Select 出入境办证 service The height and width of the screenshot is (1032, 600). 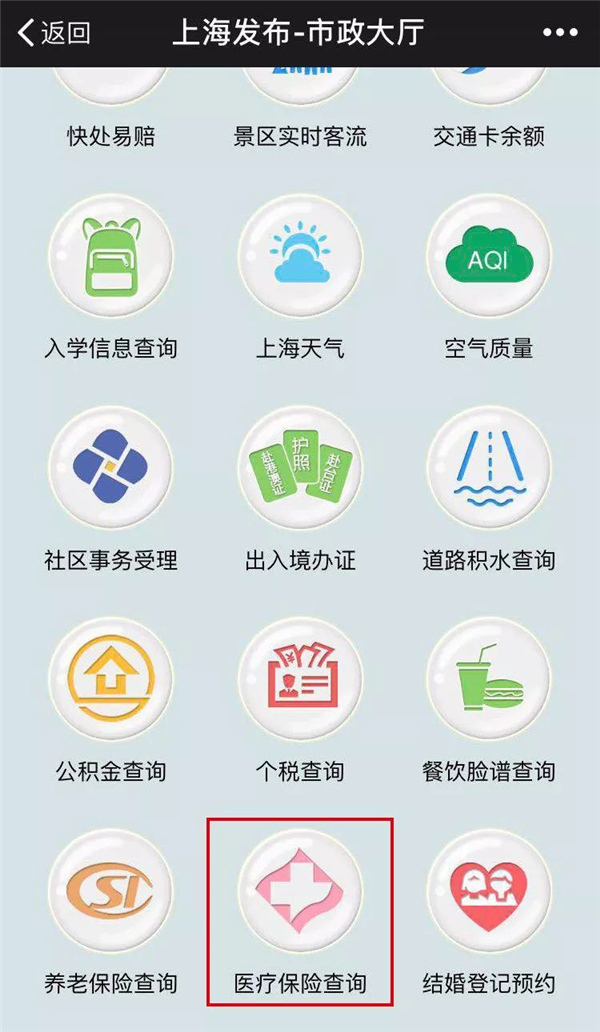(x=300, y=469)
